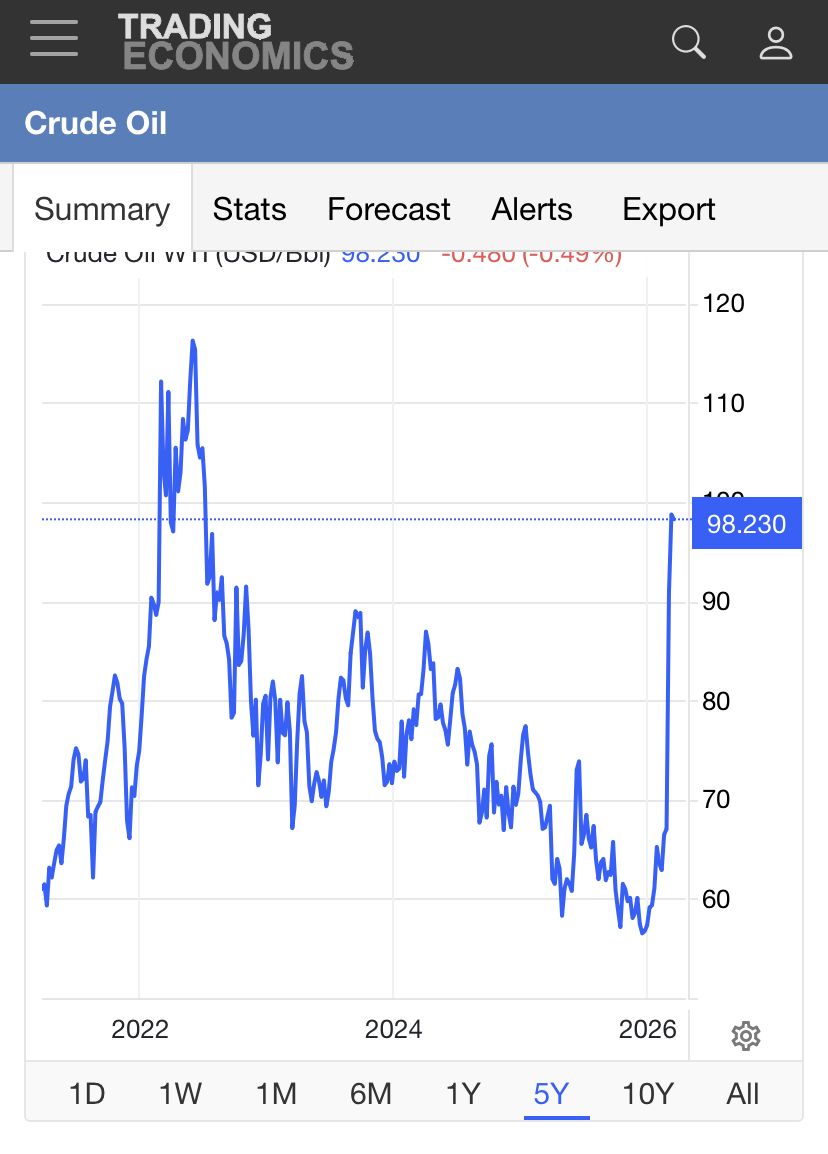Open chart settings gear icon
This screenshot has width=828, height=1154.
click(745, 1036)
